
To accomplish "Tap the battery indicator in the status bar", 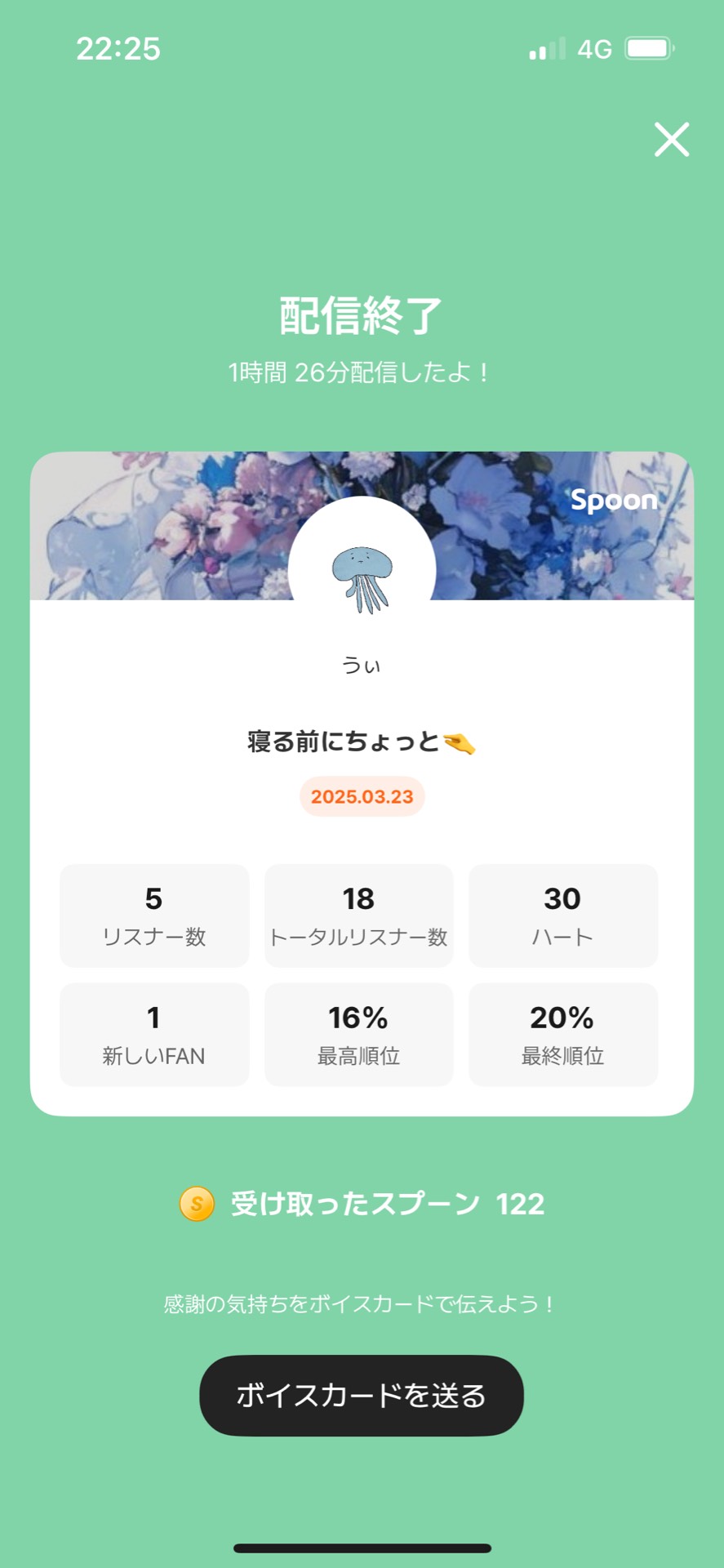I will (649, 49).
